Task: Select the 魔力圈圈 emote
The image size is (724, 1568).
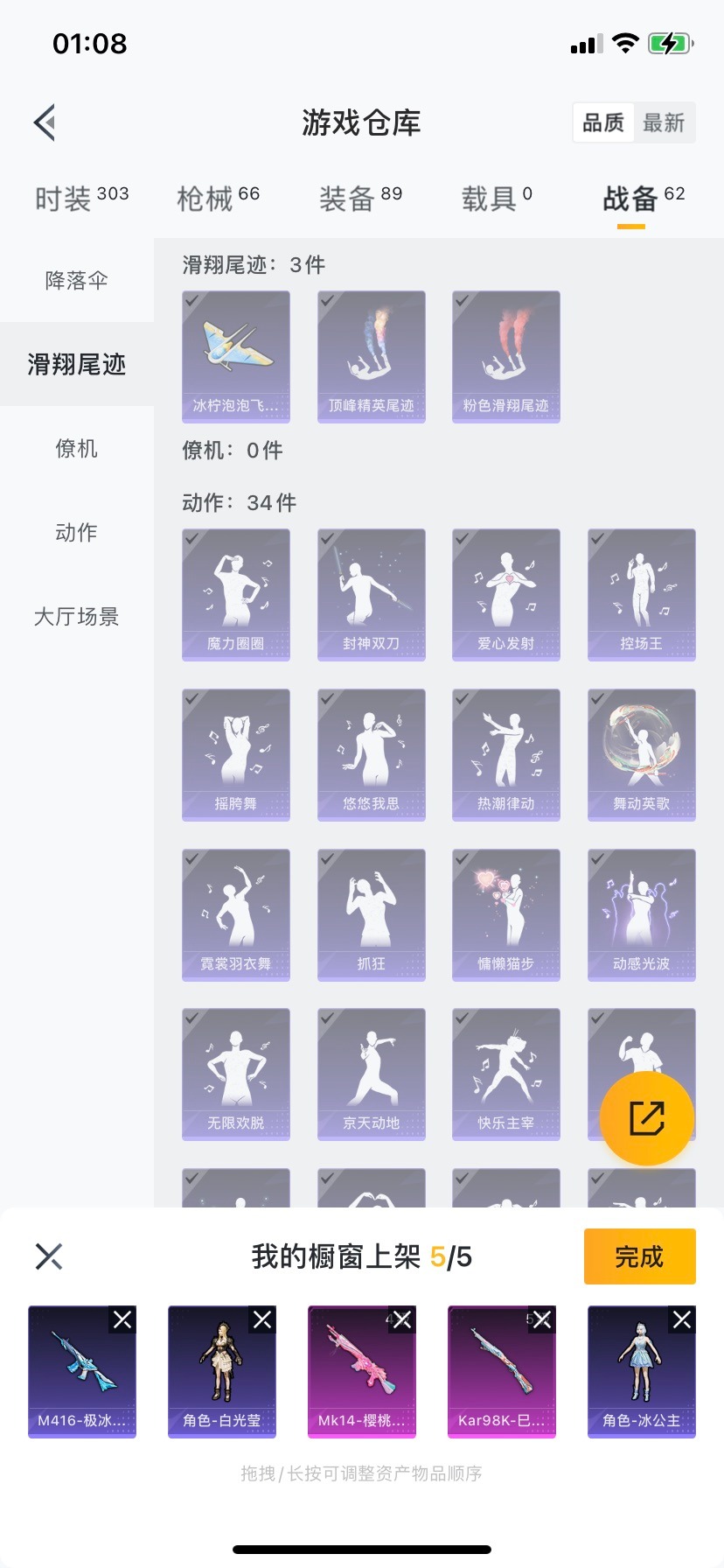Action: 236,594
